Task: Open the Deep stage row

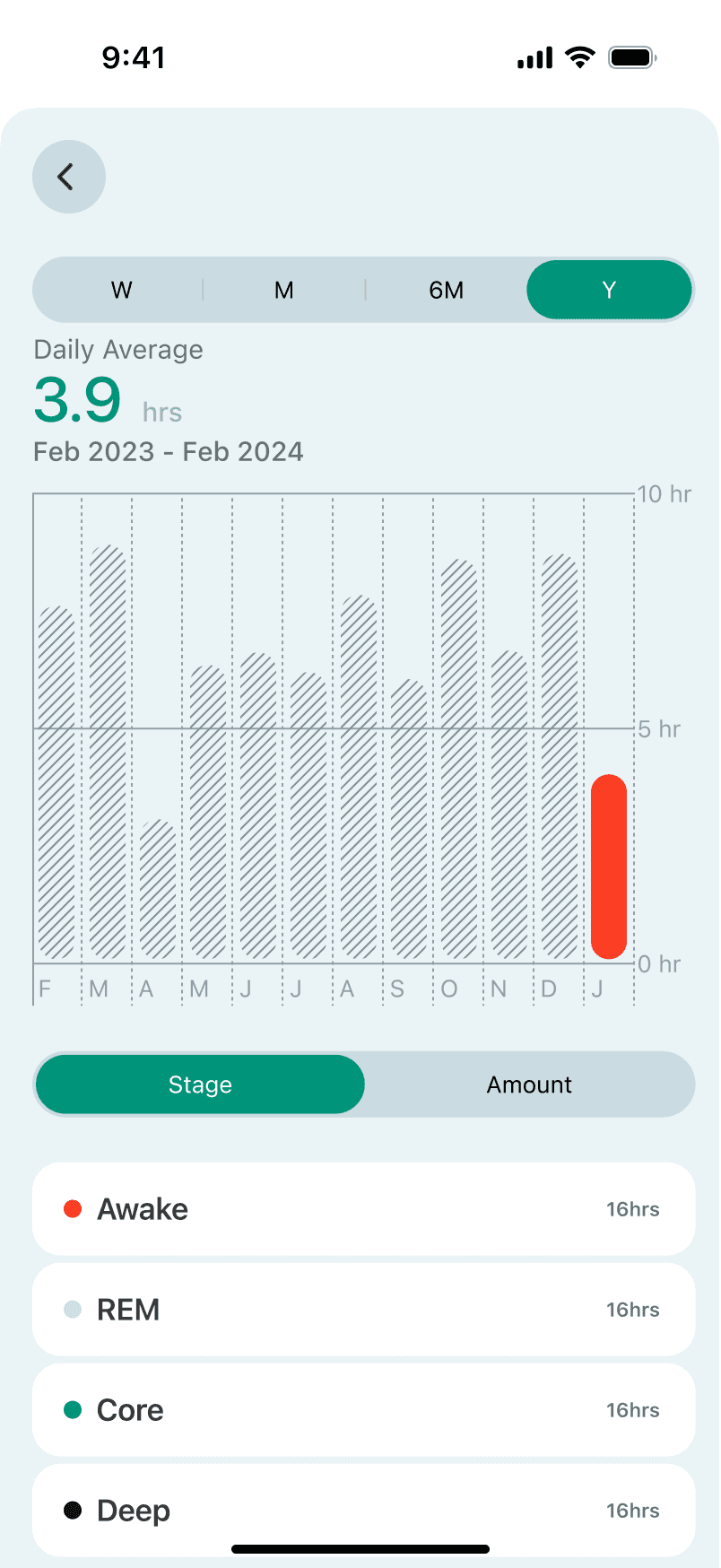Action: 363,1511
